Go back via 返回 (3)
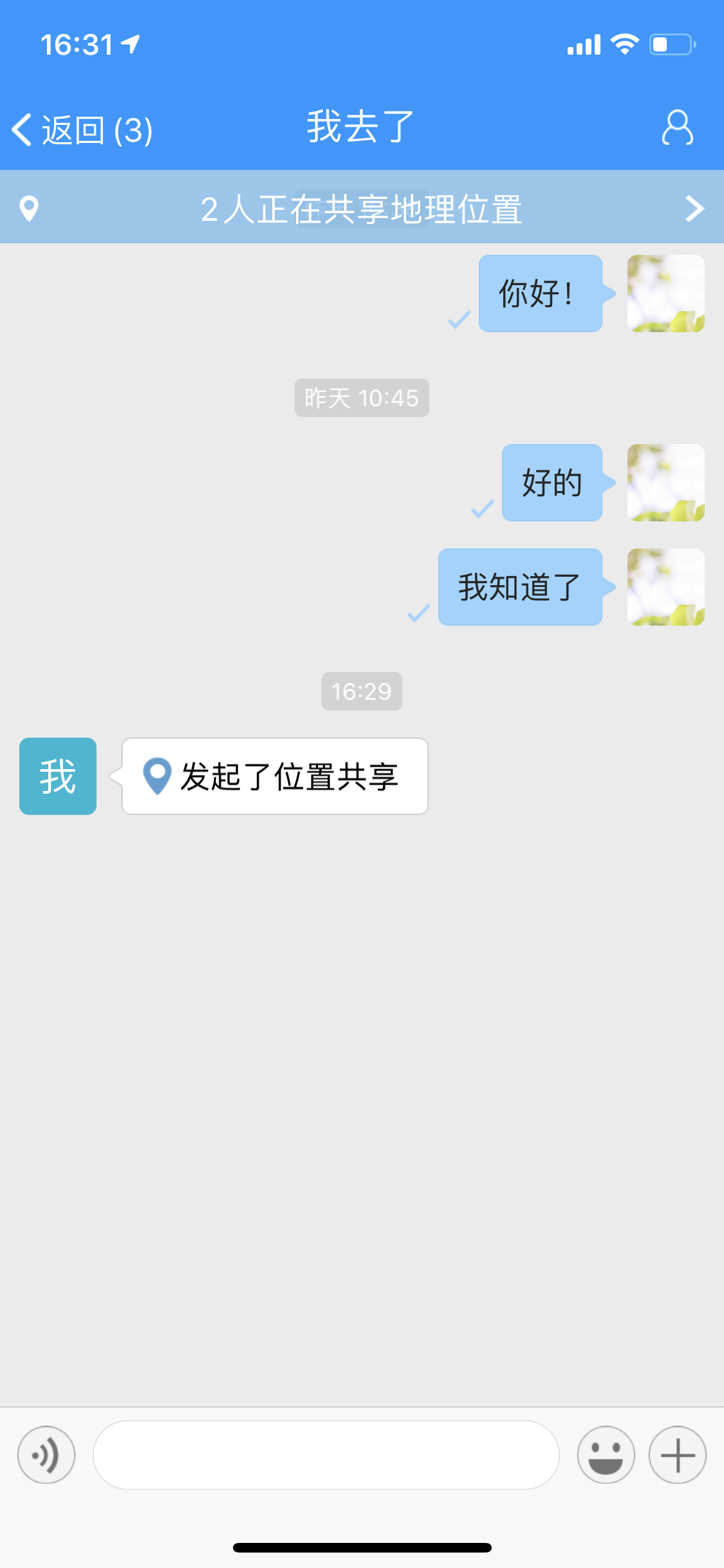Viewport: 724px width, 1568px height. coord(82,130)
